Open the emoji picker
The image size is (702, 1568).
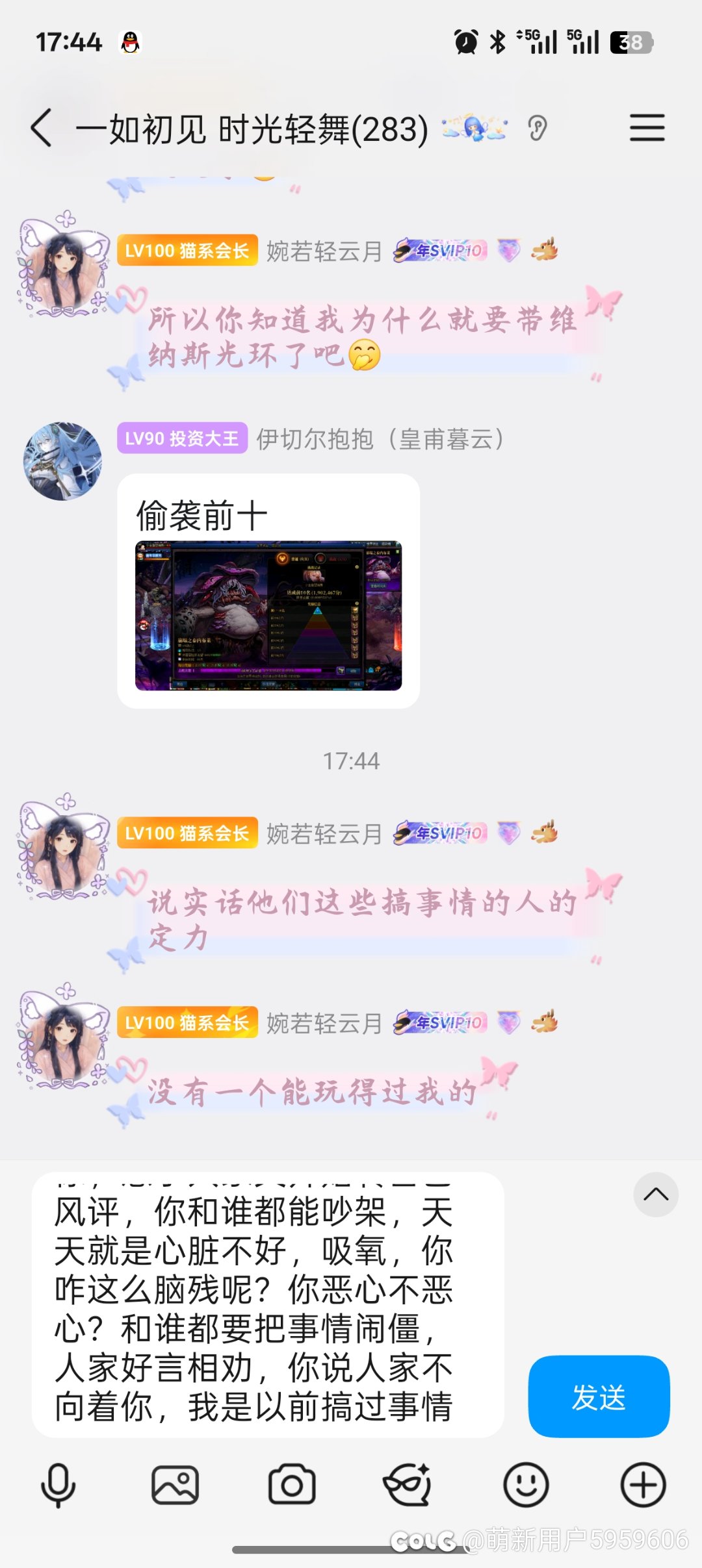point(526,1485)
